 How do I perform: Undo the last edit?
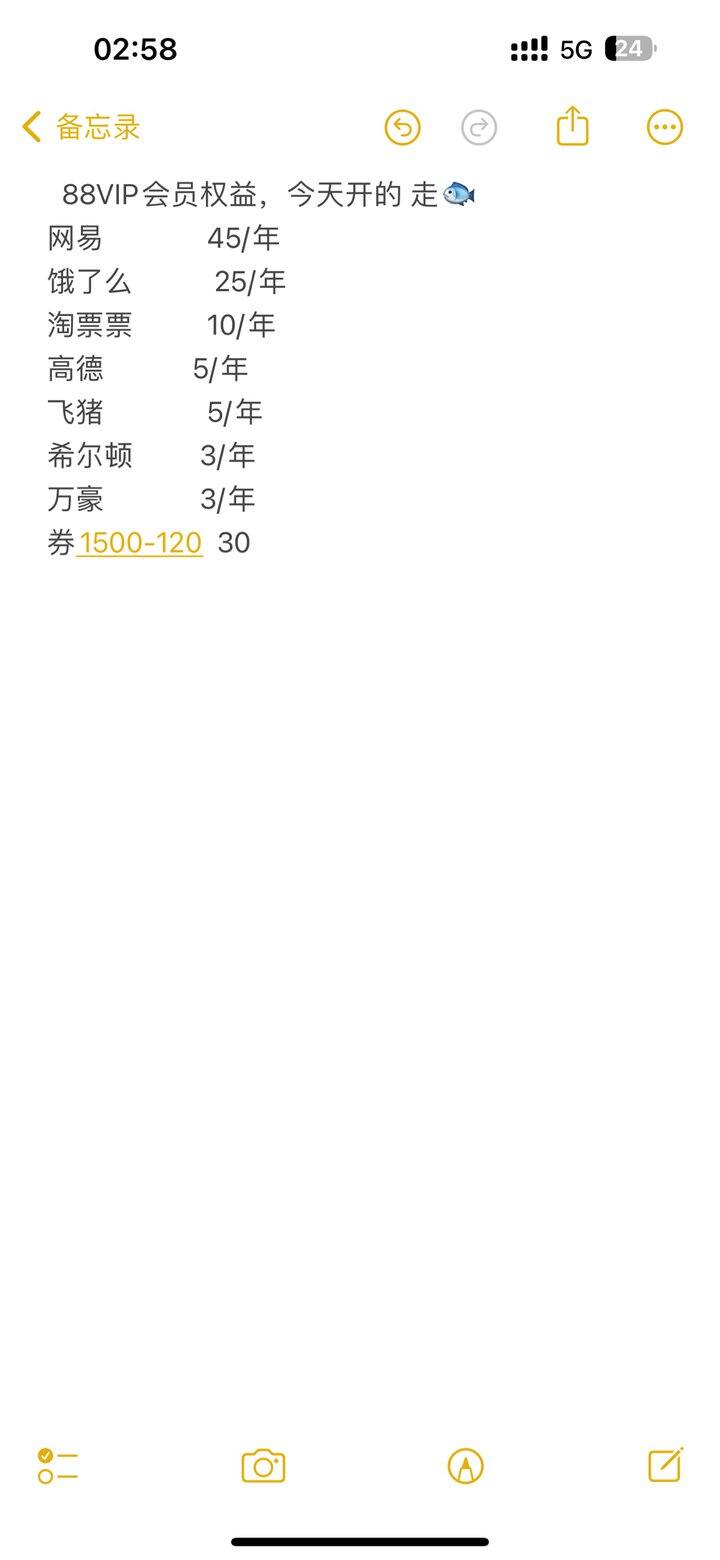[402, 127]
